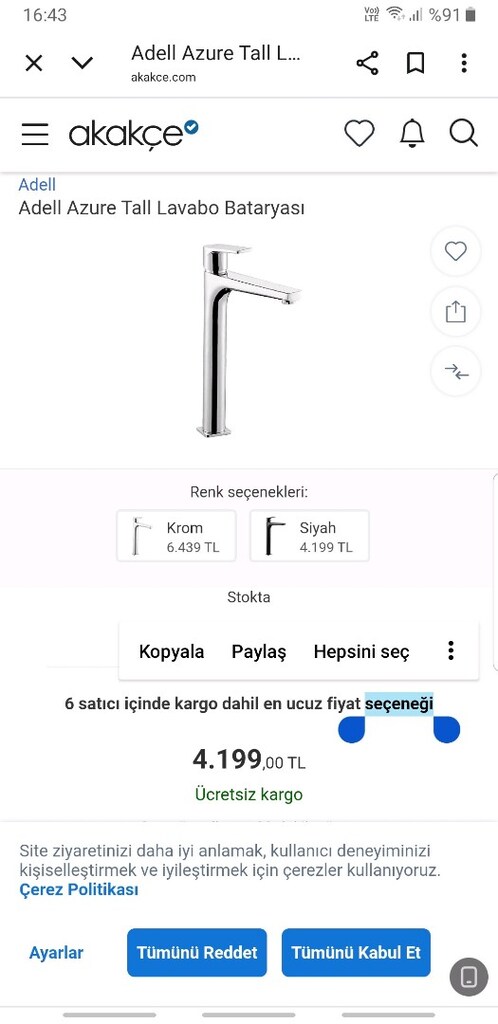
Task: Share this page from the browser bar
Action: pos(367,63)
